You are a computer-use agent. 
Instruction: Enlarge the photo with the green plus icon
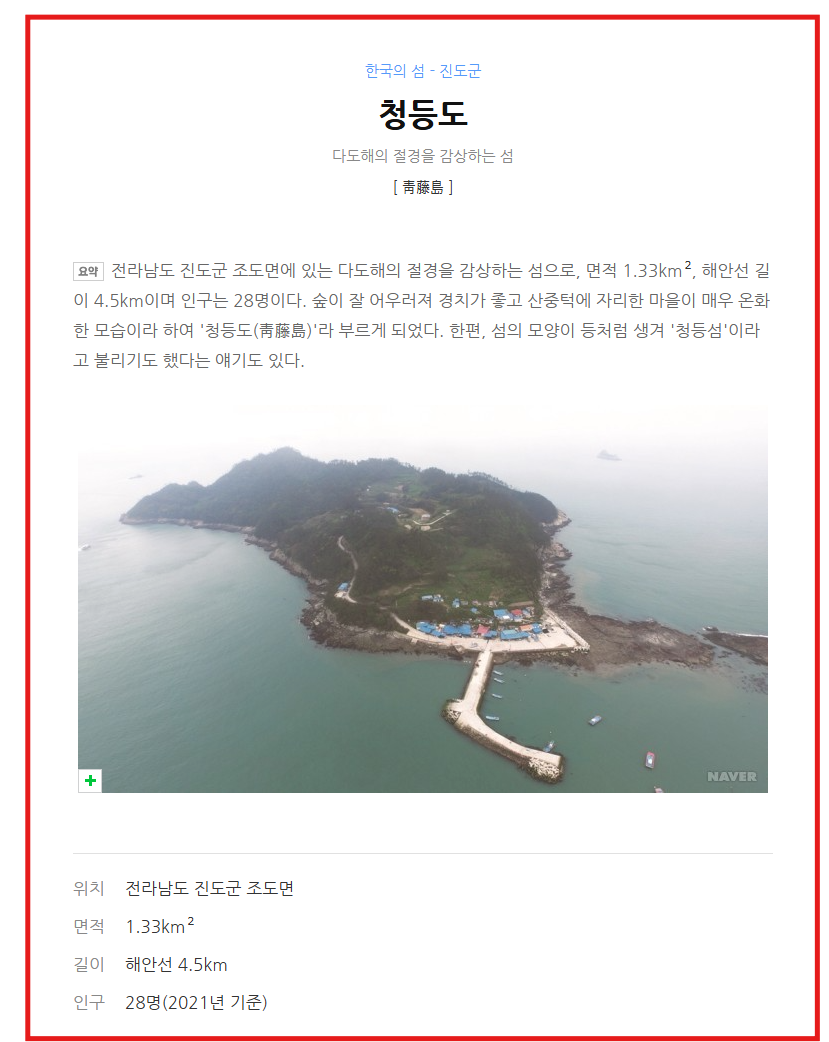pos(90,781)
